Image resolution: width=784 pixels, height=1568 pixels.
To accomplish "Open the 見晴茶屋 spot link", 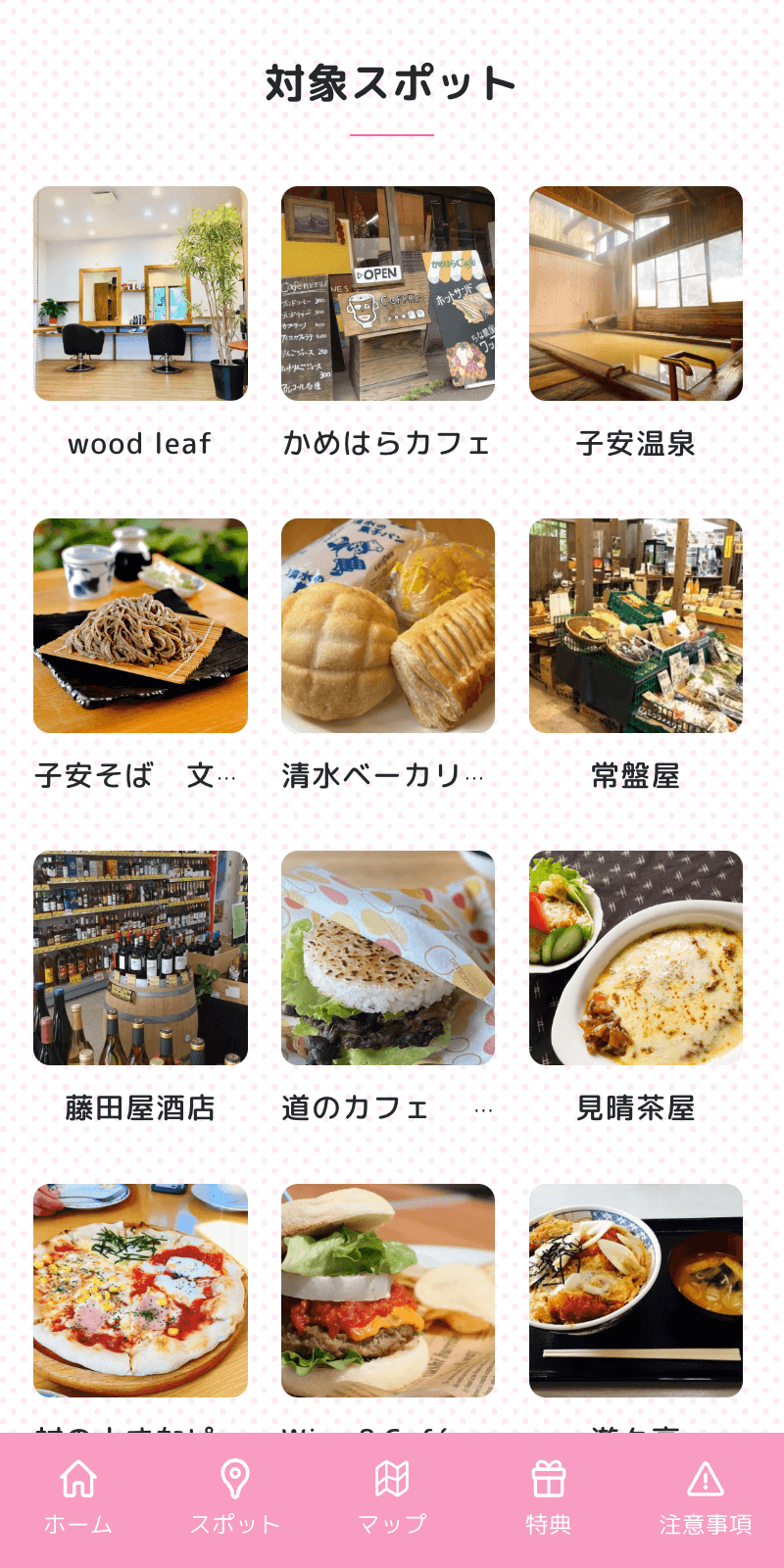I will 637,1109.
